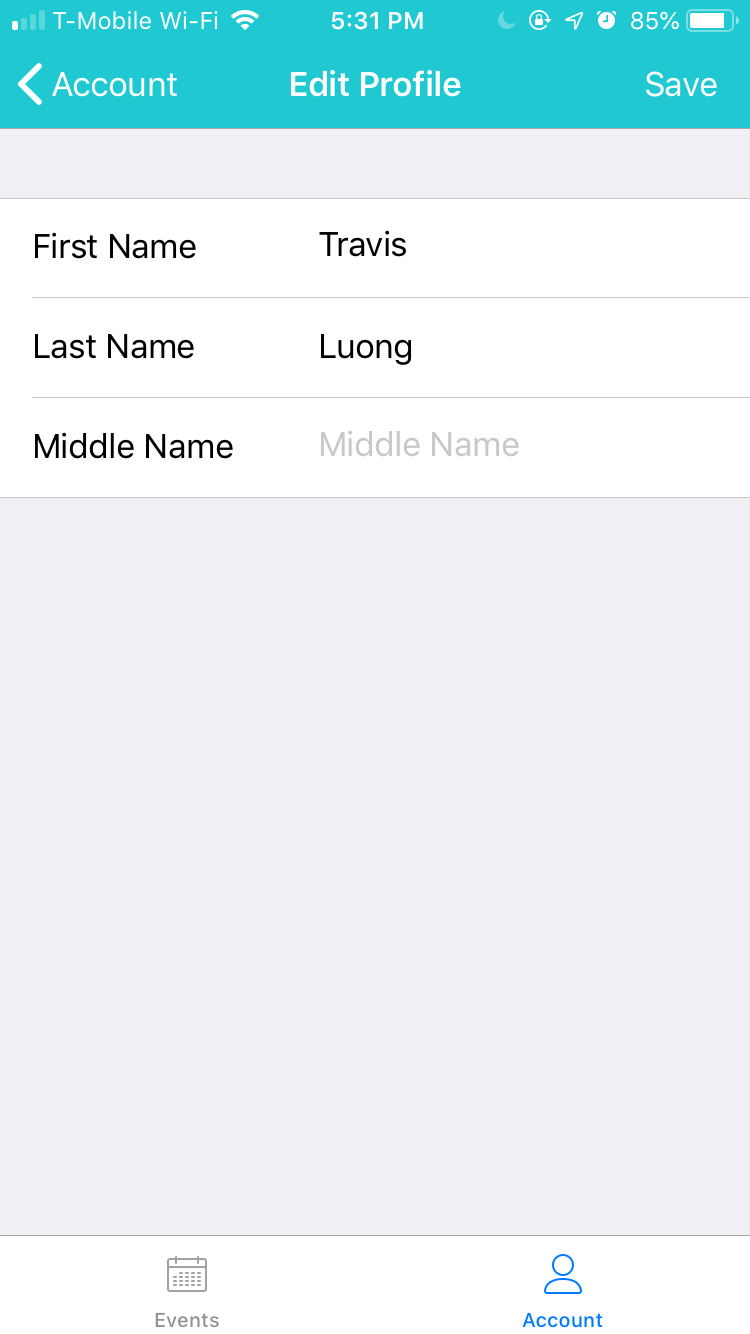Save the profile changes

click(680, 84)
